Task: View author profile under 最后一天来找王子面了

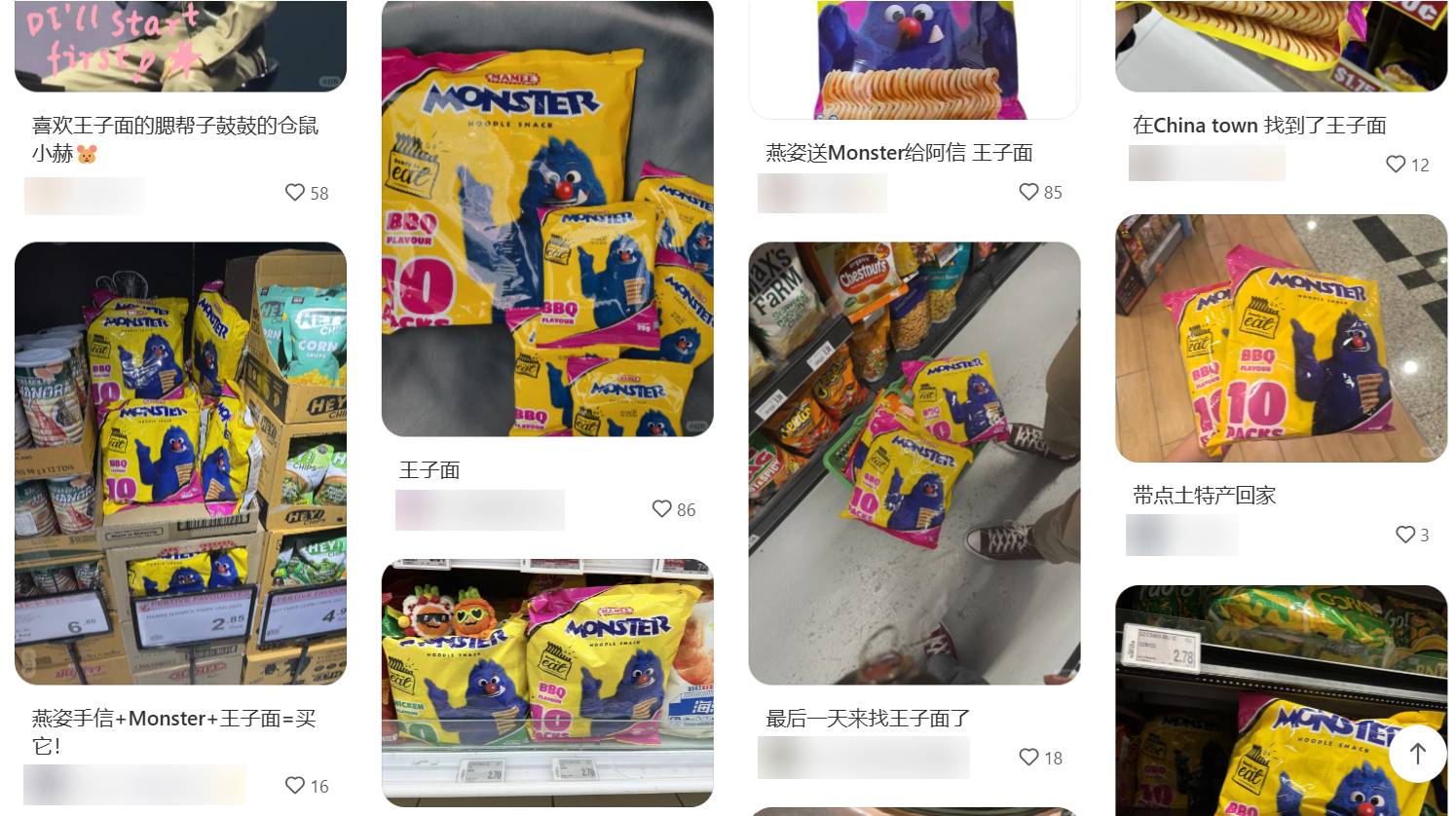Action: coord(863,757)
